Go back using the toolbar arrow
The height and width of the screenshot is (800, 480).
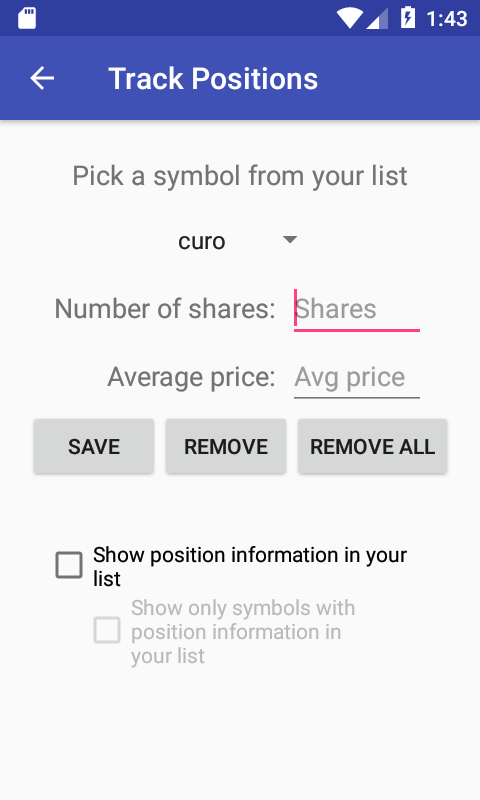pyautogui.click(x=42, y=79)
